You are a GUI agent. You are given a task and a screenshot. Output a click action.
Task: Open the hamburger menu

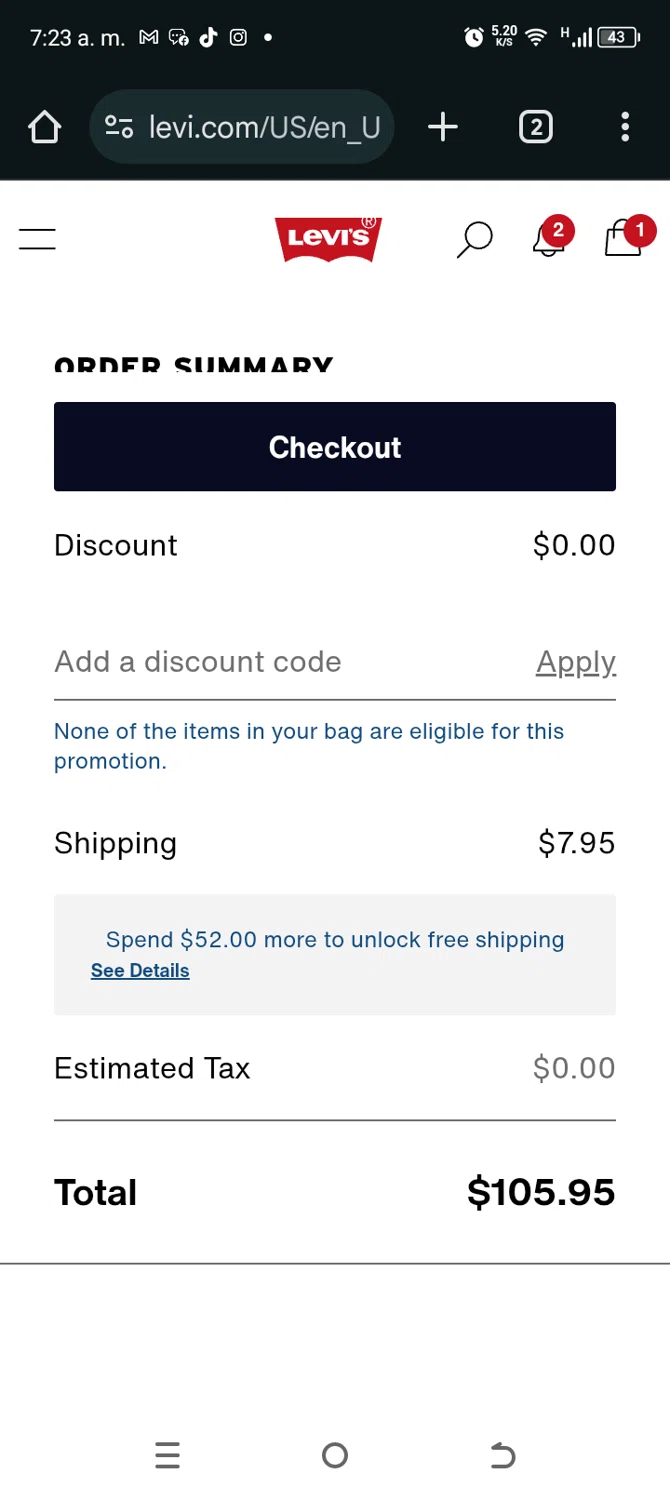37,239
